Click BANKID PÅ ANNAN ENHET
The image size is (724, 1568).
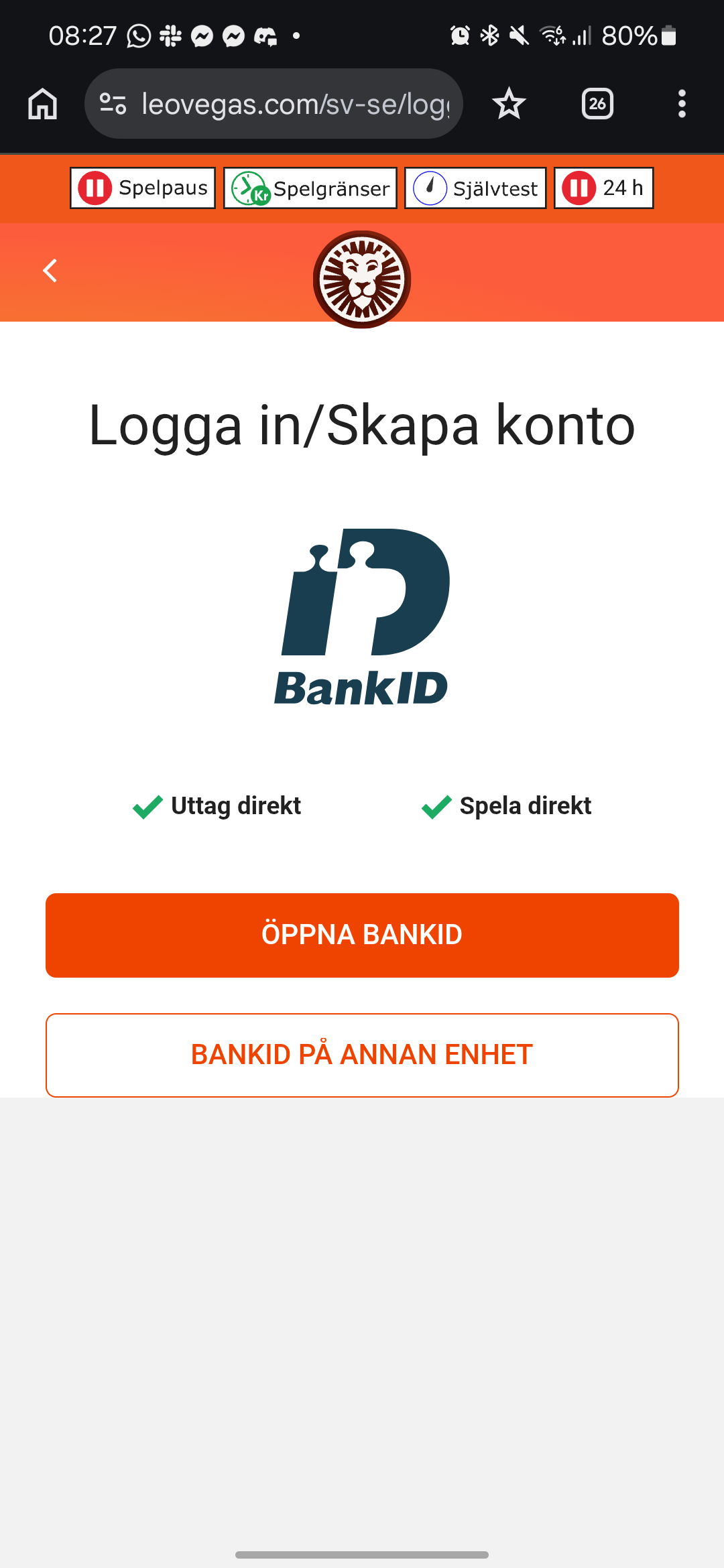coord(362,1055)
